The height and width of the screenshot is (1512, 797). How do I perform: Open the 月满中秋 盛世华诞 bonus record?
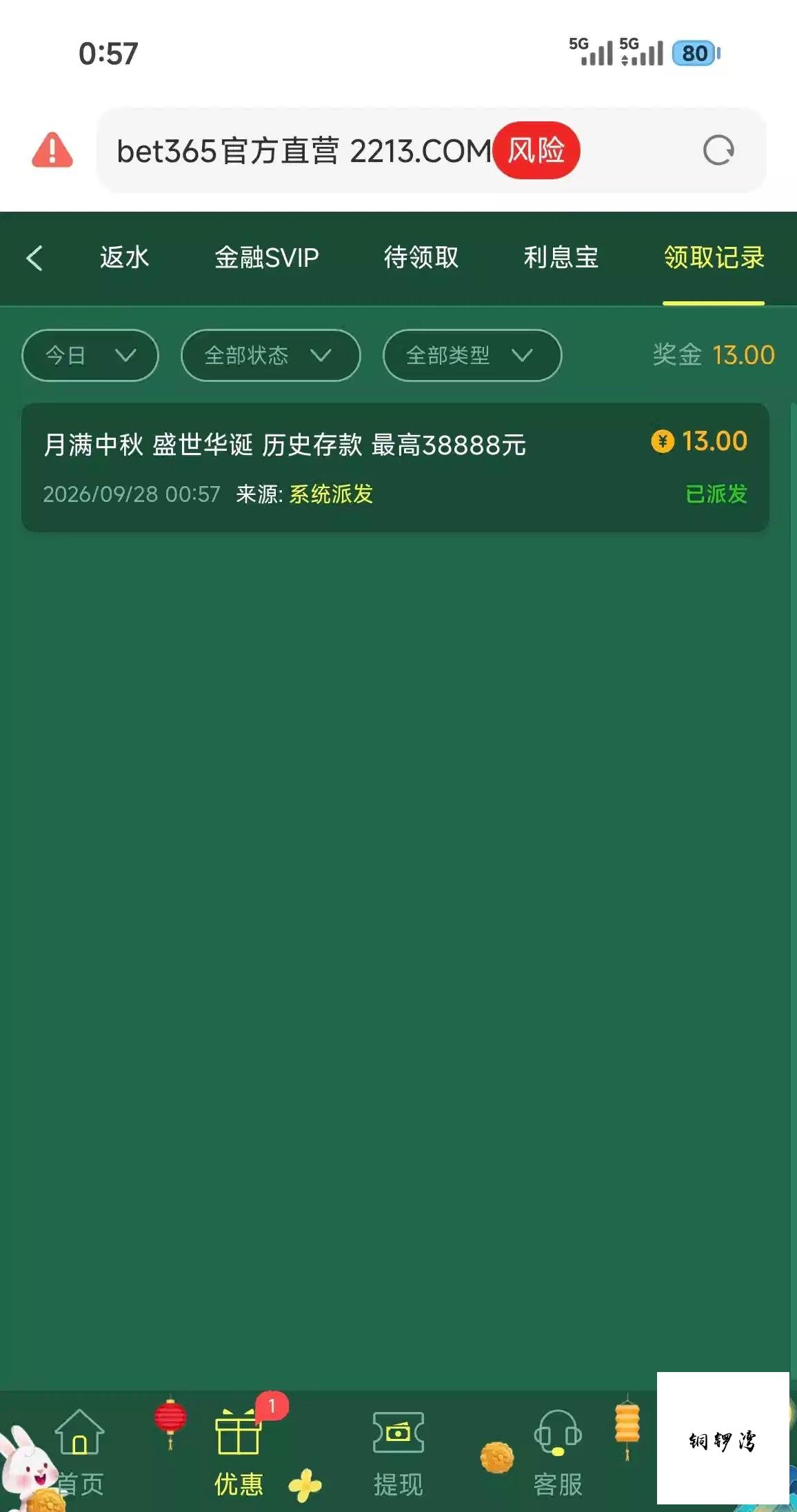(x=395, y=467)
